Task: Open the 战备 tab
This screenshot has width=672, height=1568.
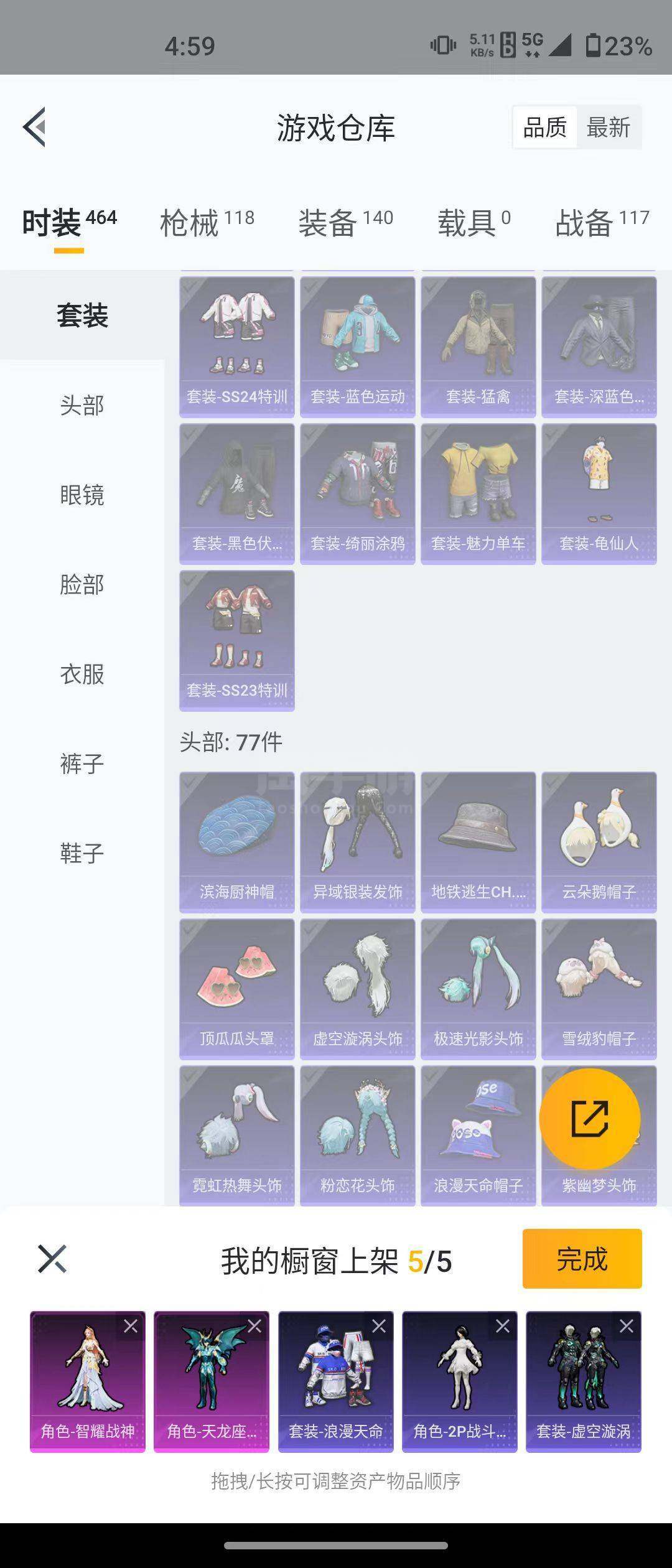Action: coord(602,223)
